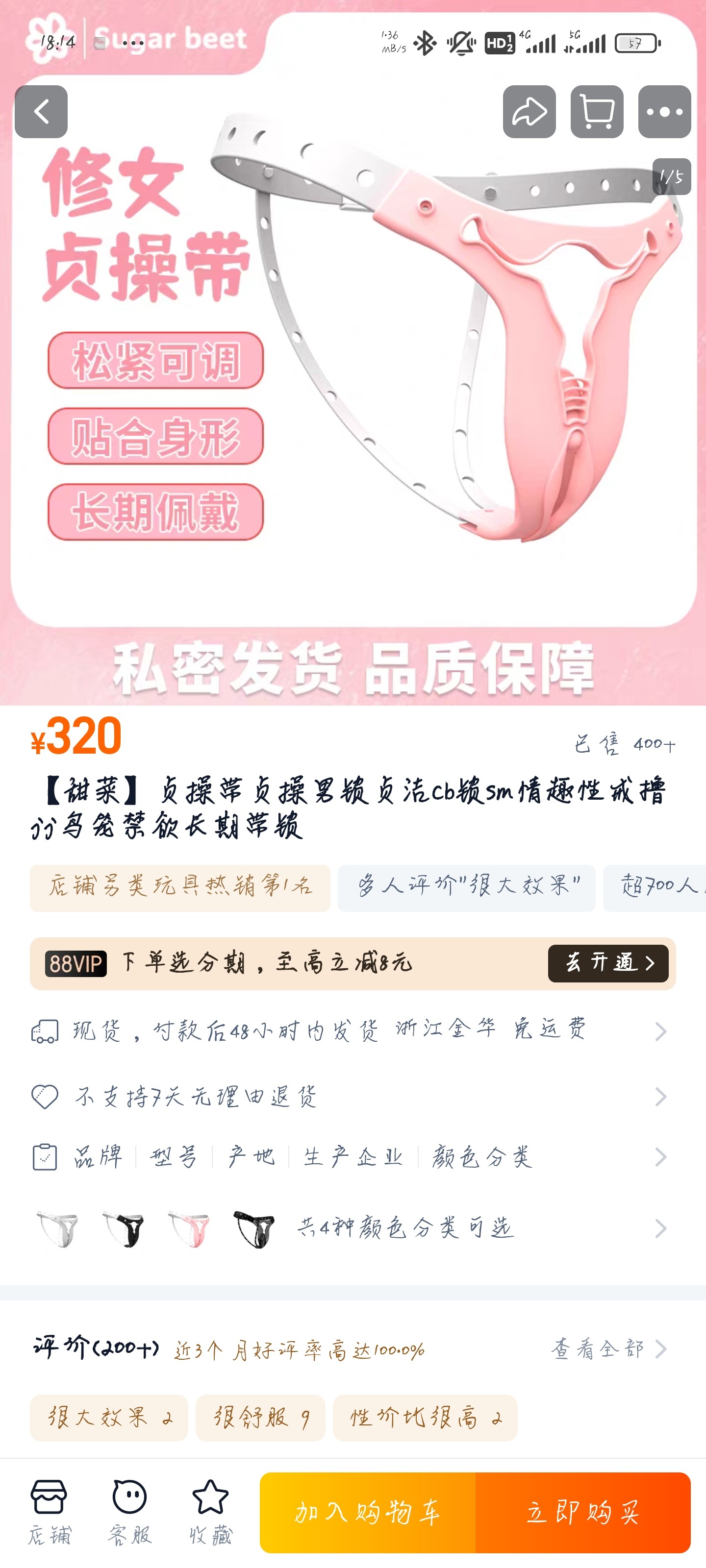This screenshot has height=1568, width=706.
Task: Filter reviews by 很舒服
Action: point(260,1418)
